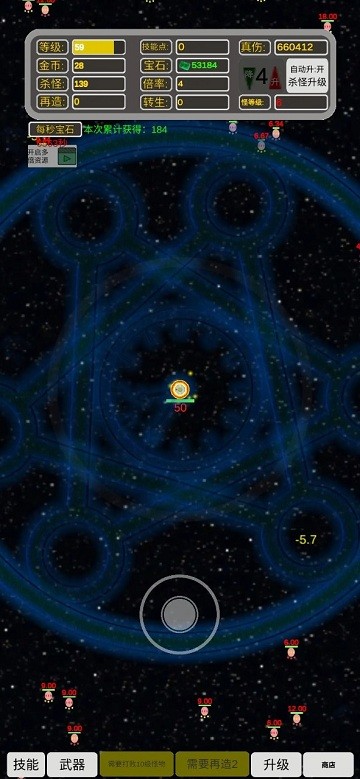Tap the 每秒宝石 gems-per-second button
The width and height of the screenshot is (360, 779).
[55, 129]
